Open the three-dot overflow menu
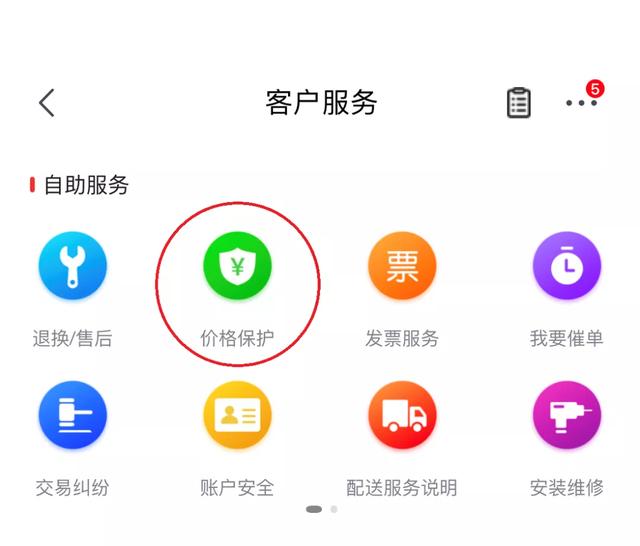Image resolution: width=640 pixels, height=546 pixels. [x=580, y=103]
